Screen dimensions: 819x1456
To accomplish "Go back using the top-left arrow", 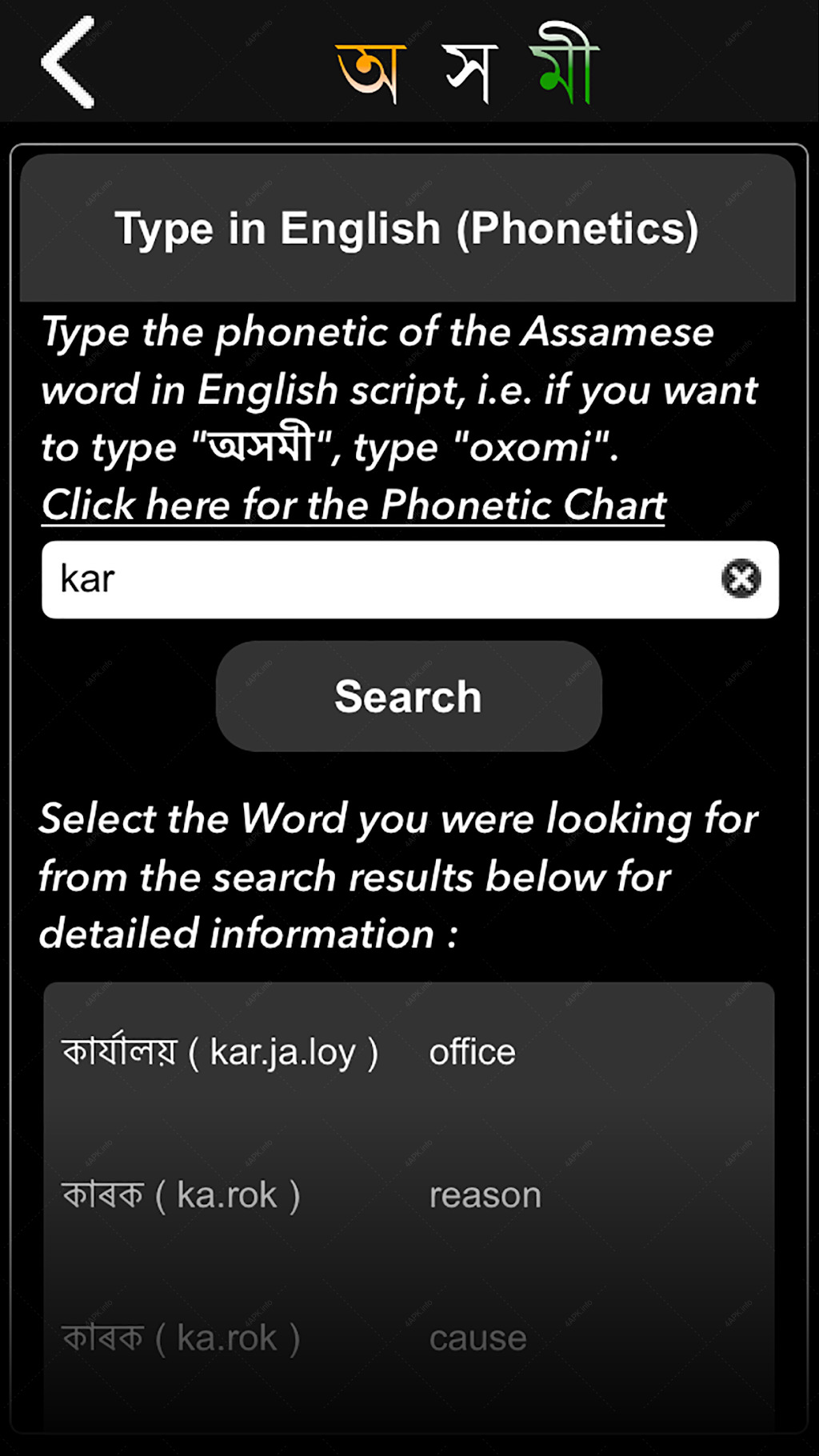I will coord(69,62).
